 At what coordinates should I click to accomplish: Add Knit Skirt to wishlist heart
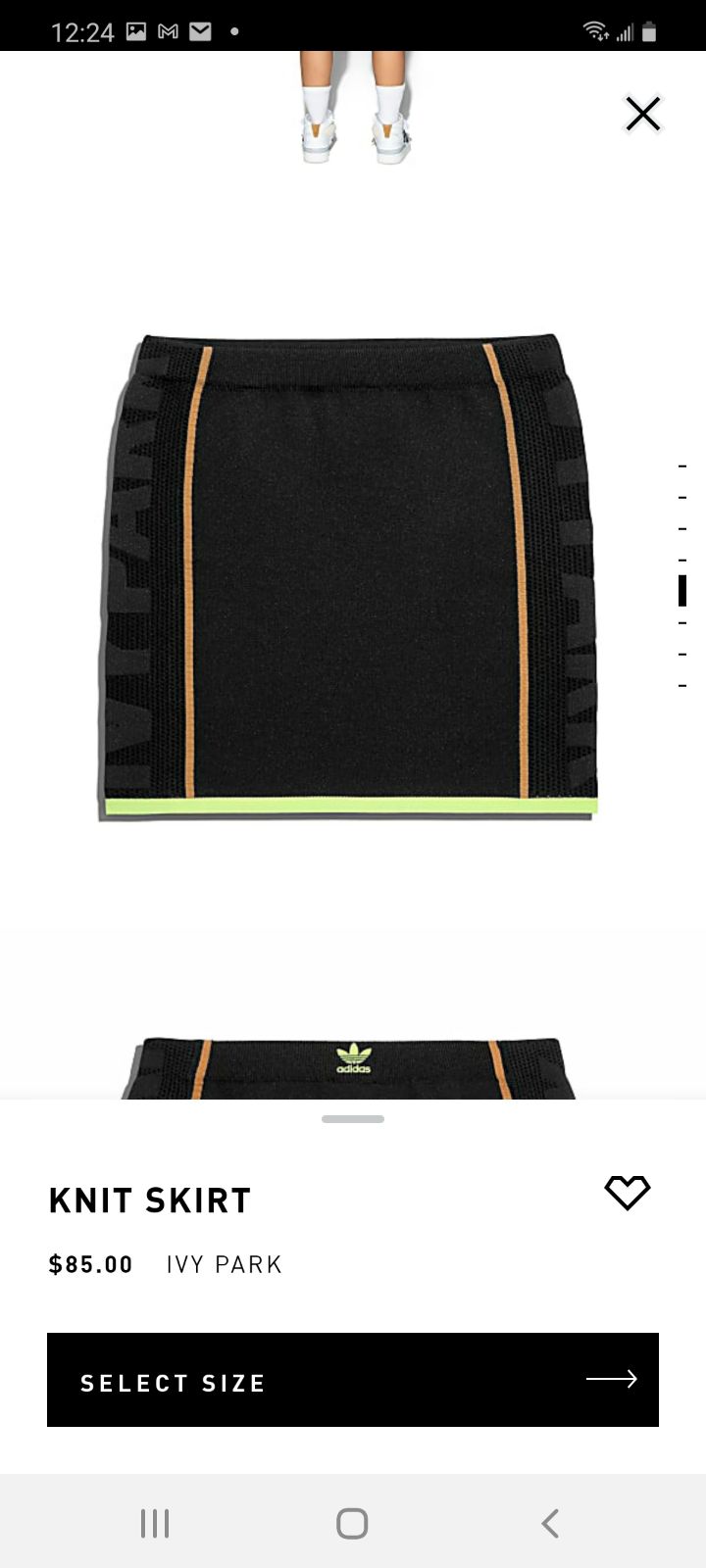click(628, 1192)
